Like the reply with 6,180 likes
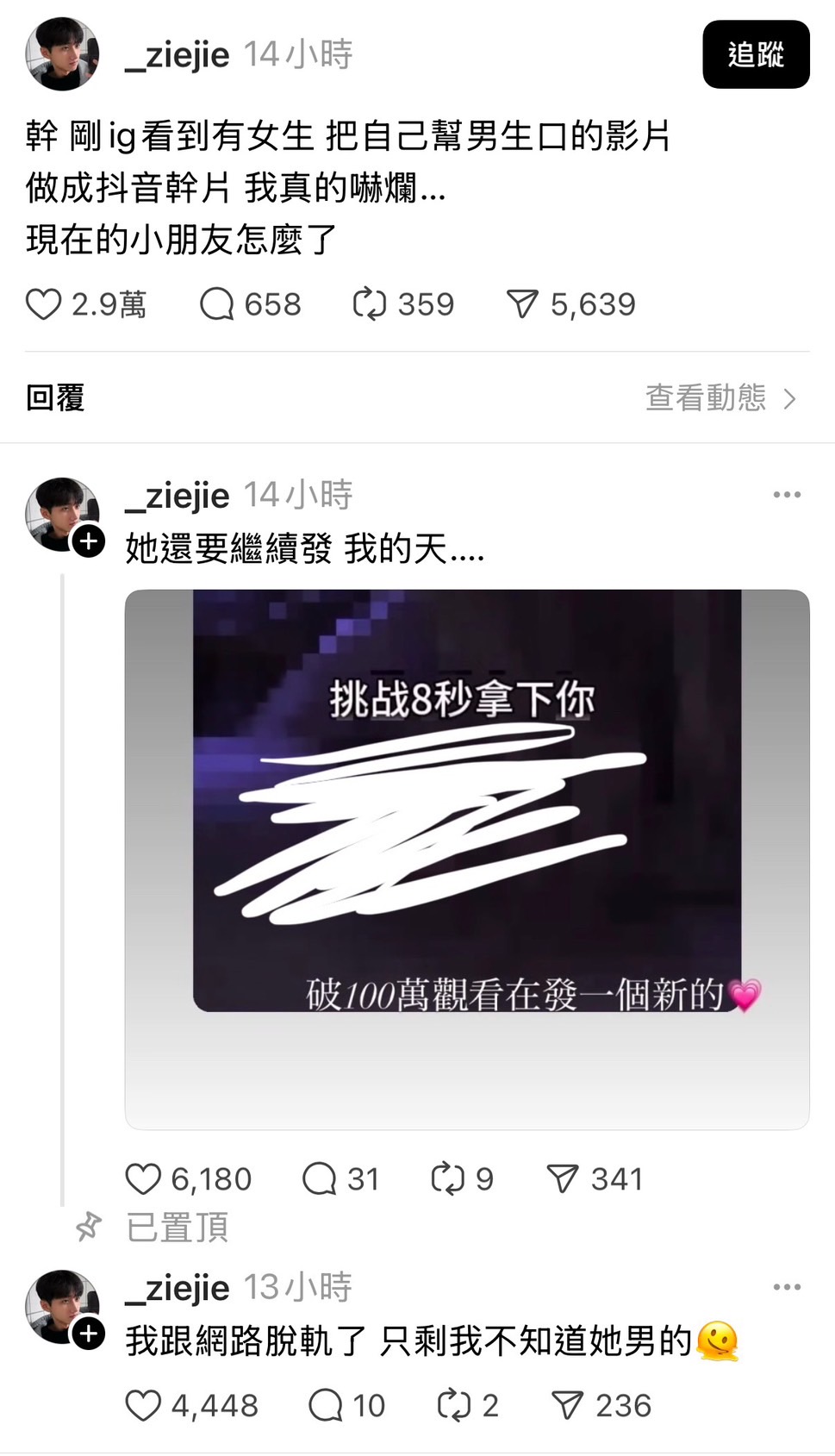835x1456 pixels. pyautogui.click(x=143, y=1178)
